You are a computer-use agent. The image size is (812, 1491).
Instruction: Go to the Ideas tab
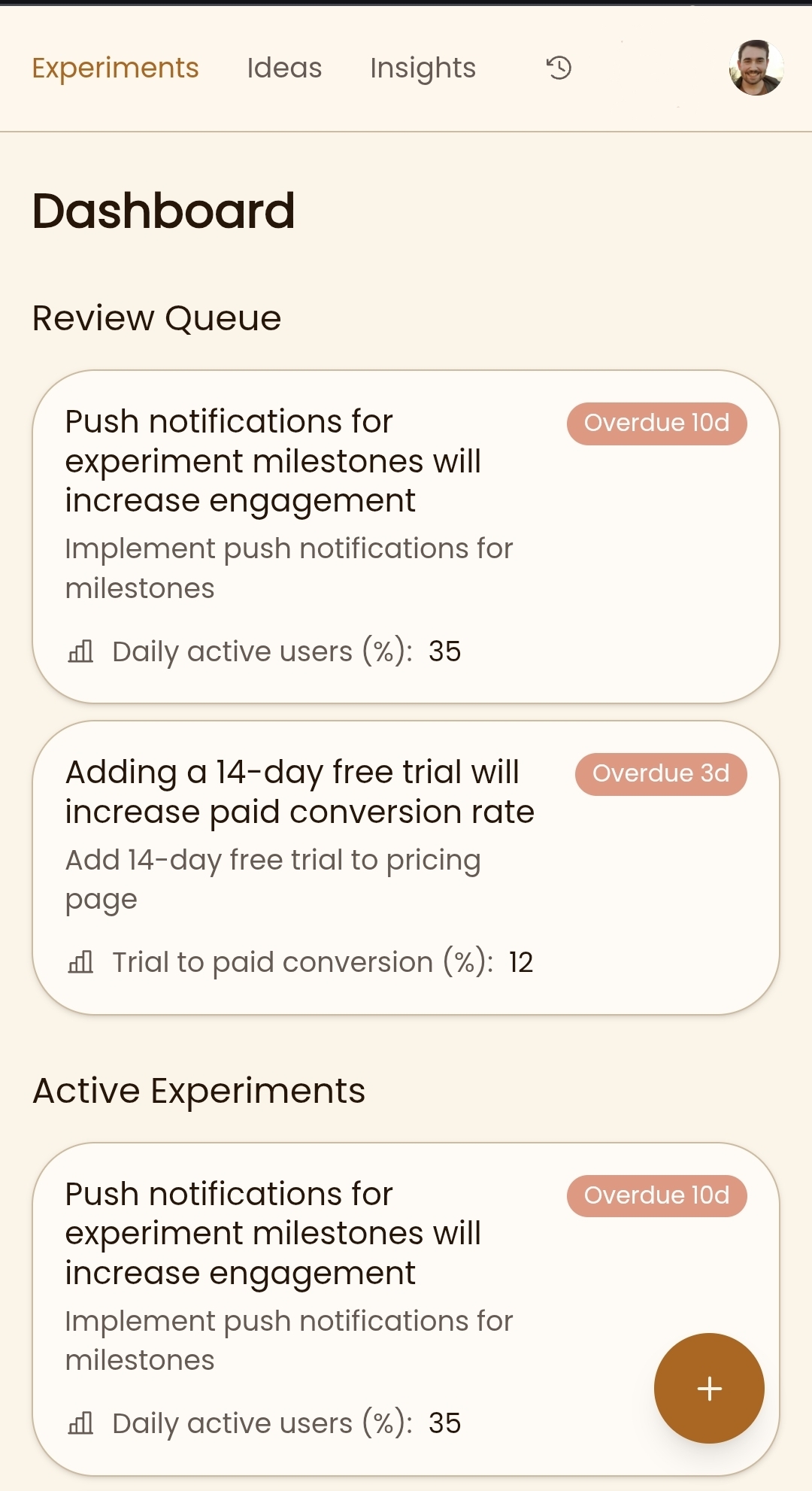[x=284, y=68]
